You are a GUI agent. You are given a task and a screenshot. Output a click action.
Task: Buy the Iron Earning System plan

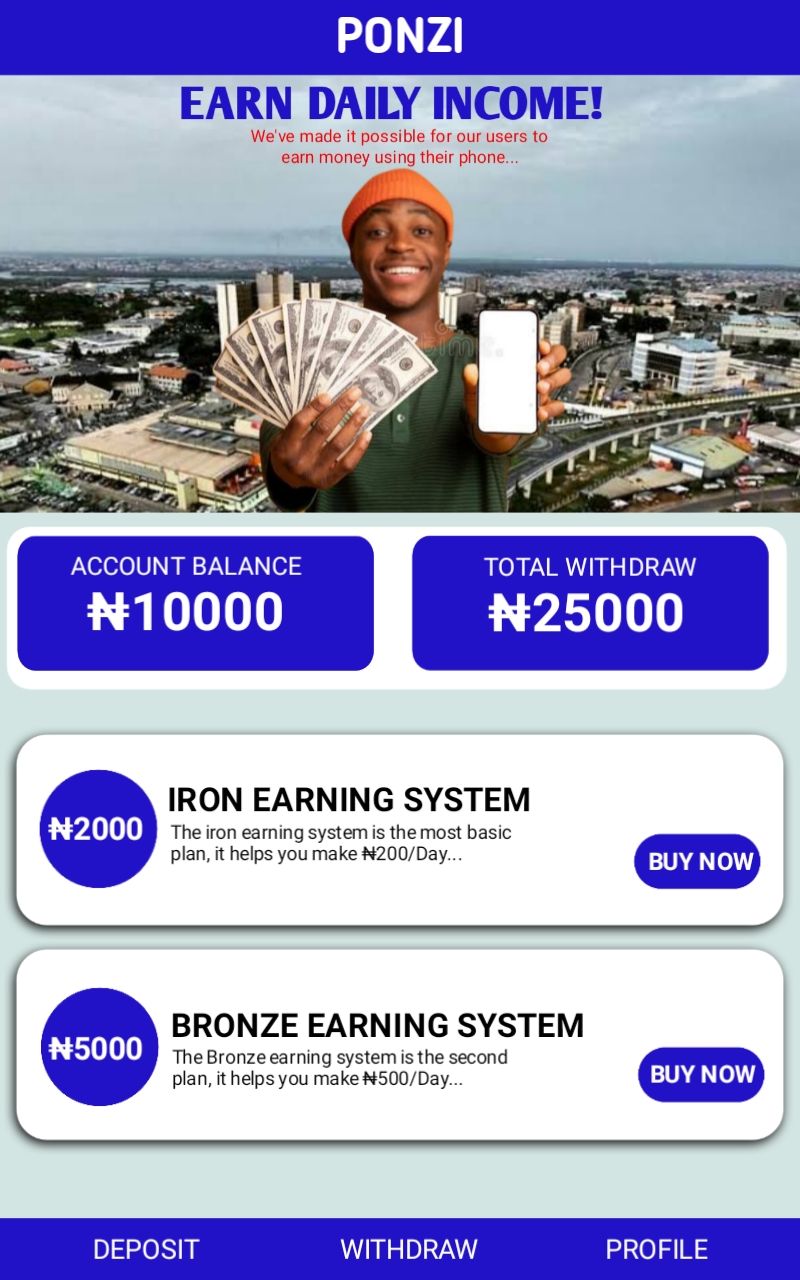[x=697, y=861]
